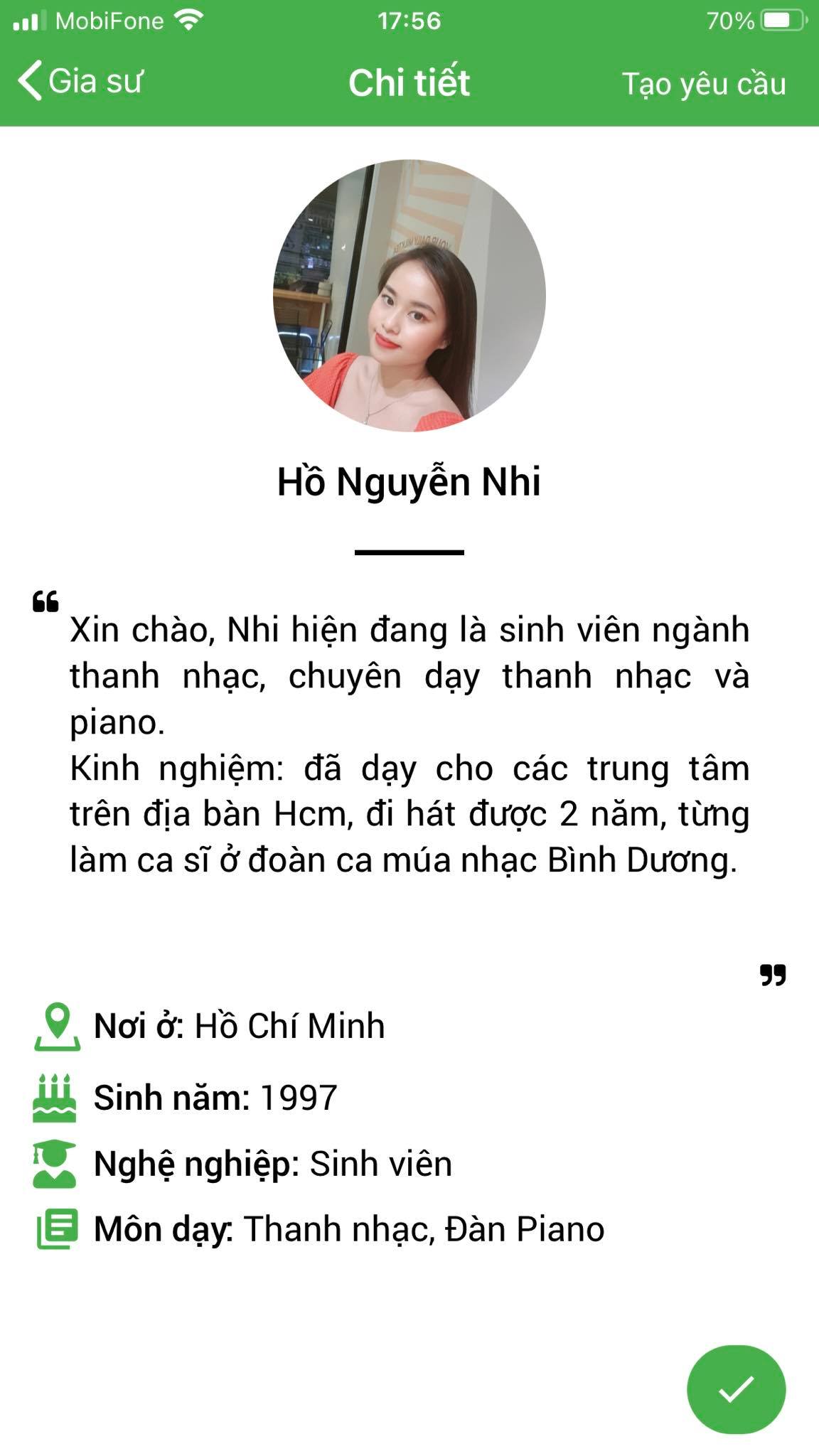Open Hồ Nguyễn Nhi's profile photo

coord(409,296)
